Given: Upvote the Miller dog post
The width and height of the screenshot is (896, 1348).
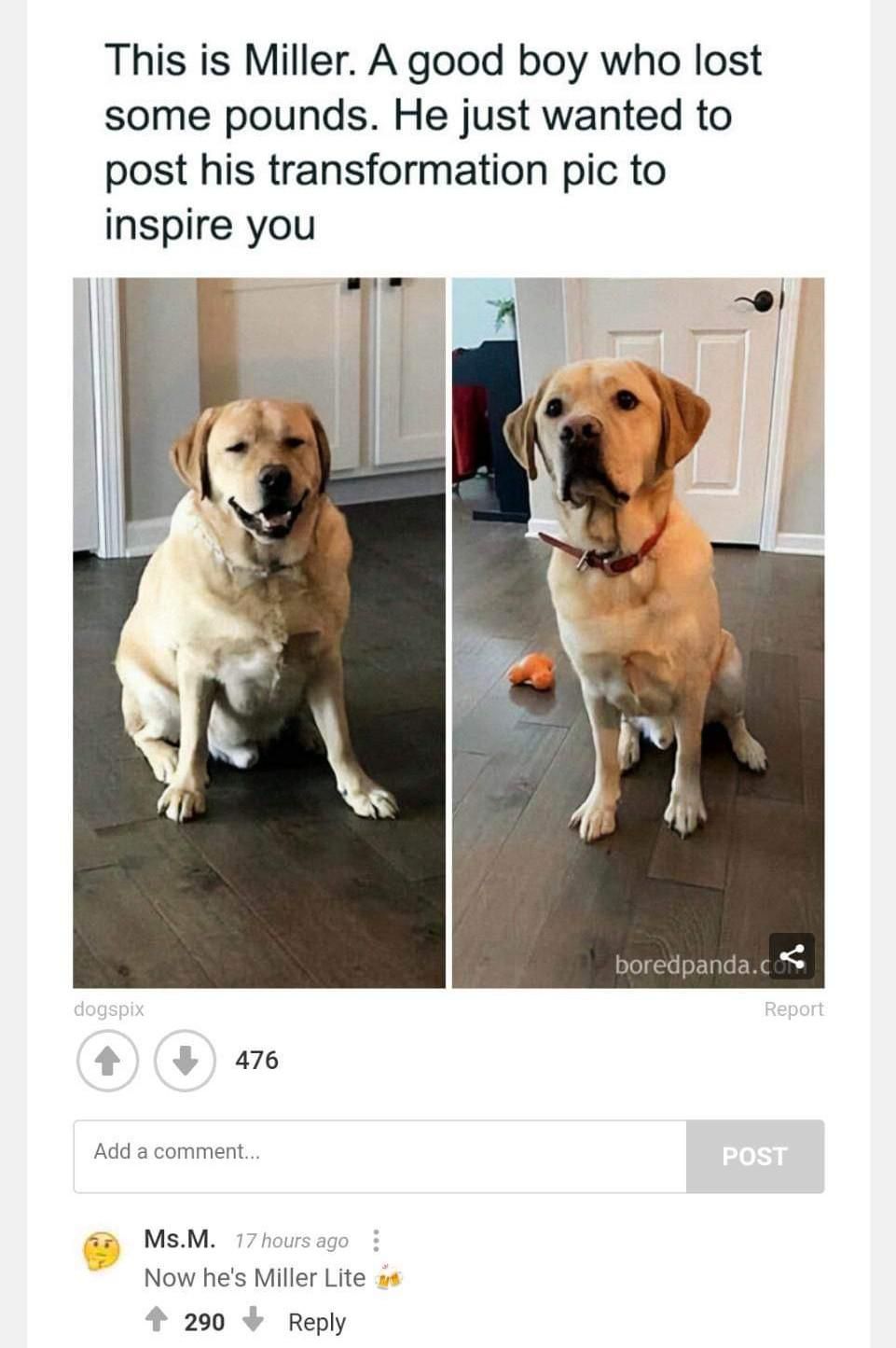Looking at the screenshot, I should click(107, 1060).
